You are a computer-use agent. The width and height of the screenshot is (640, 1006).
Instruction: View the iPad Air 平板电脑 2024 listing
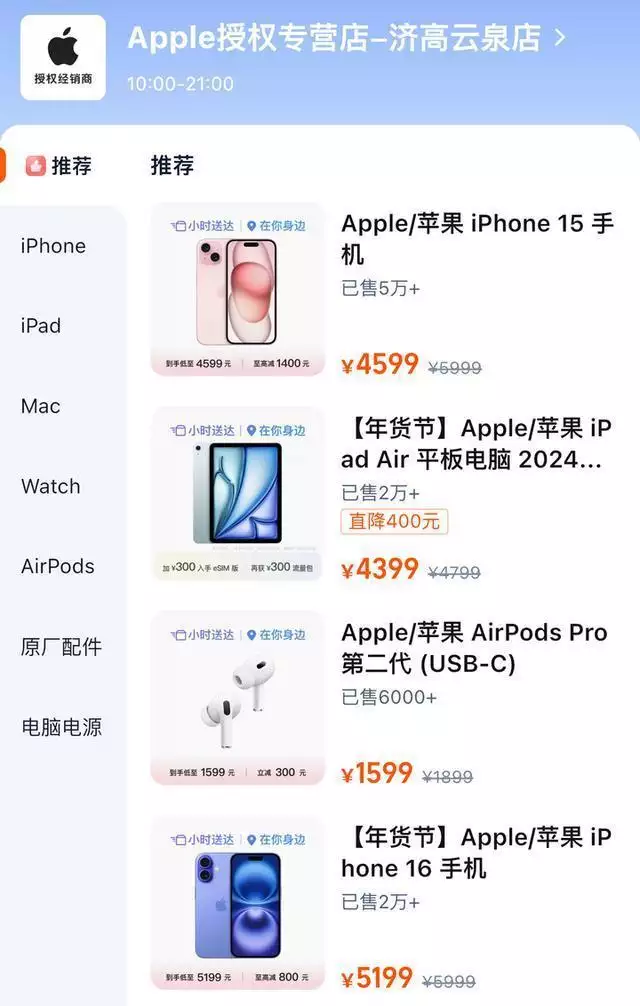(x=476, y=444)
